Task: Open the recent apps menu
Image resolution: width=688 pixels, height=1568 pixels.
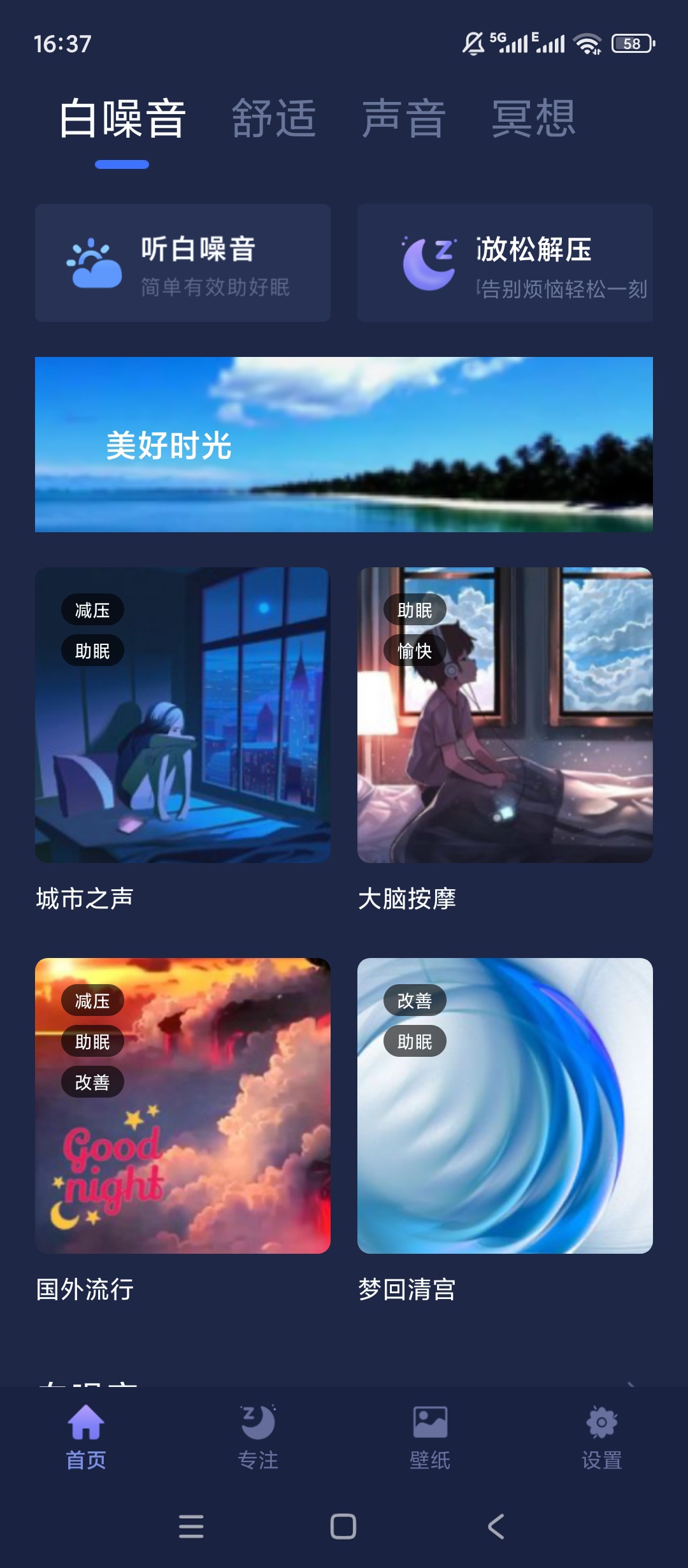Action: tap(191, 1527)
